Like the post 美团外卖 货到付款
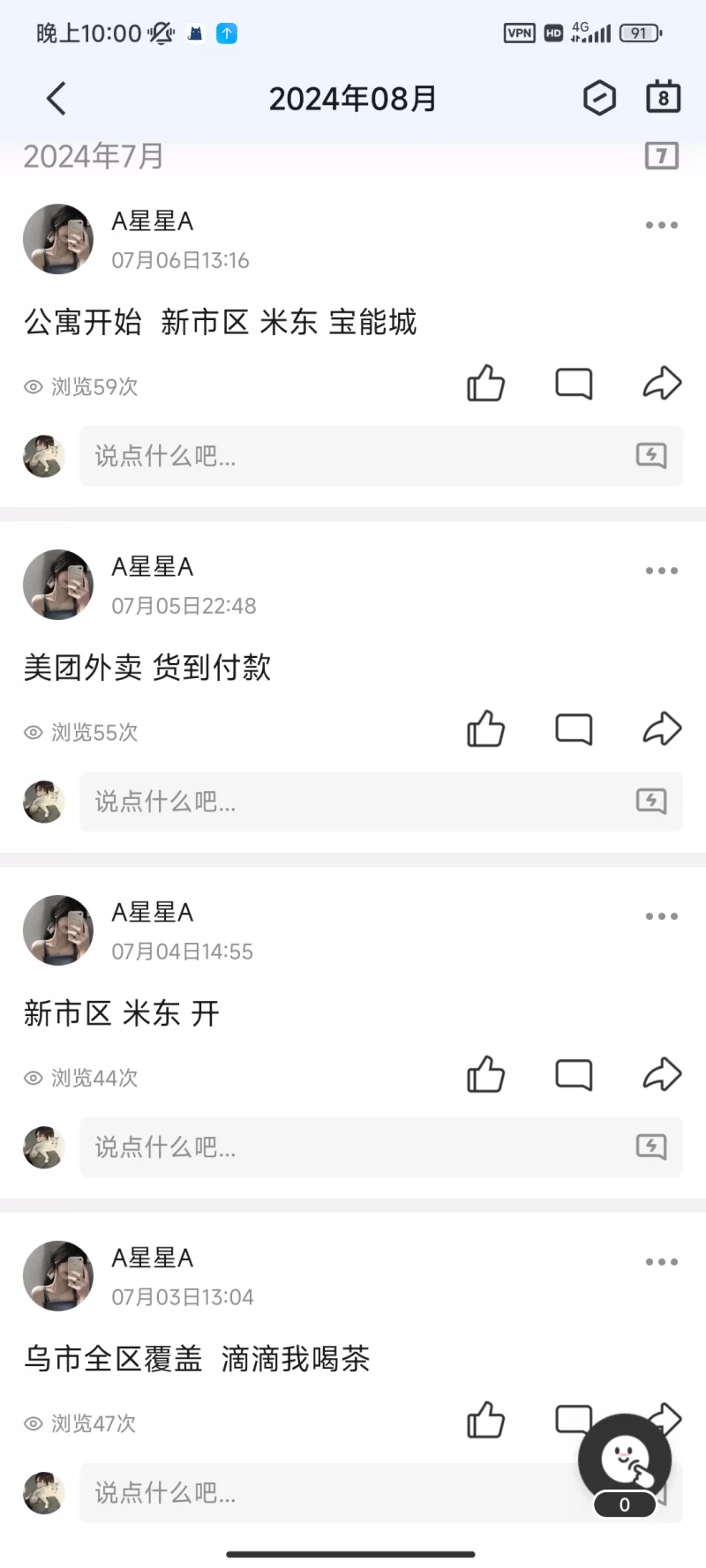Screen dimensions: 706x1568 485,729
